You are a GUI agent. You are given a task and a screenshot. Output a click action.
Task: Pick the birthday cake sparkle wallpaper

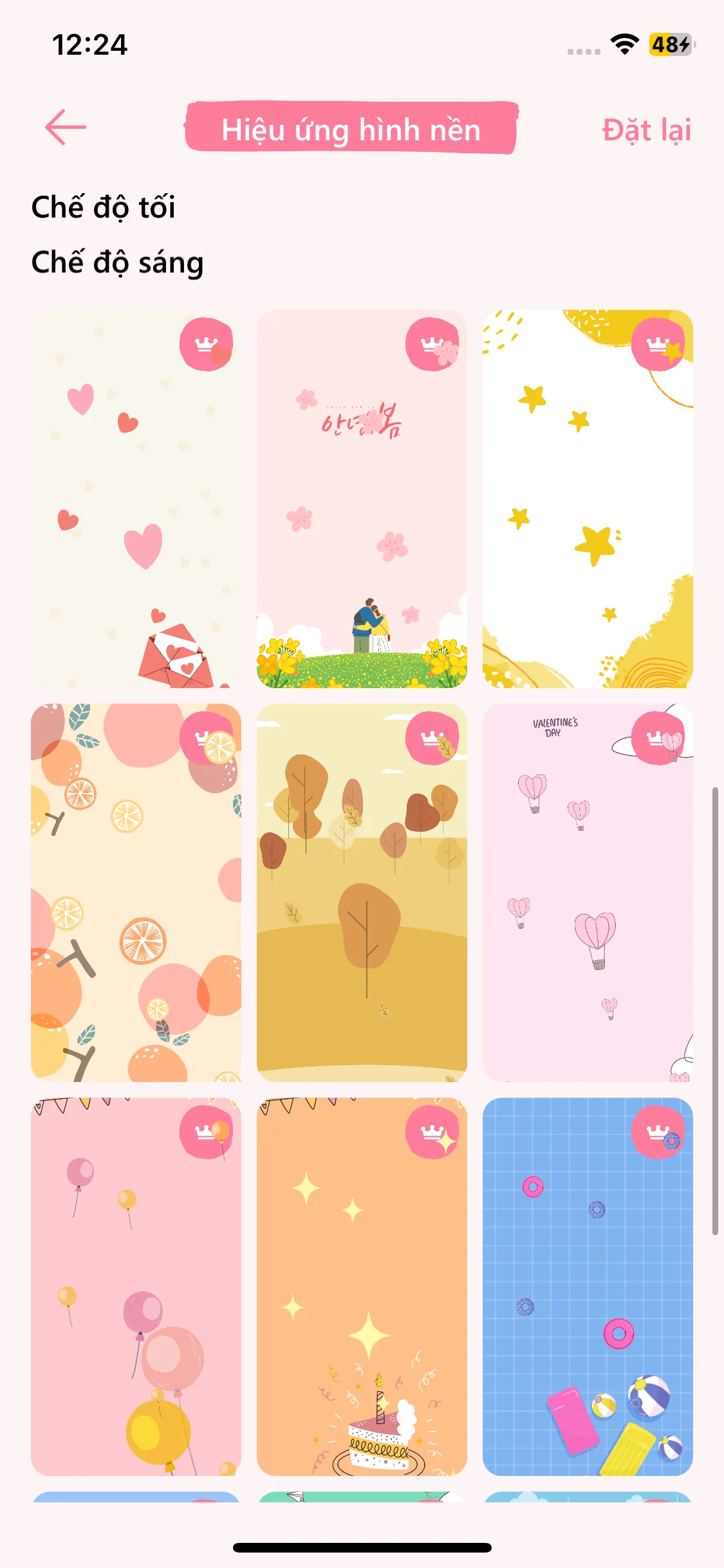(x=362, y=1287)
